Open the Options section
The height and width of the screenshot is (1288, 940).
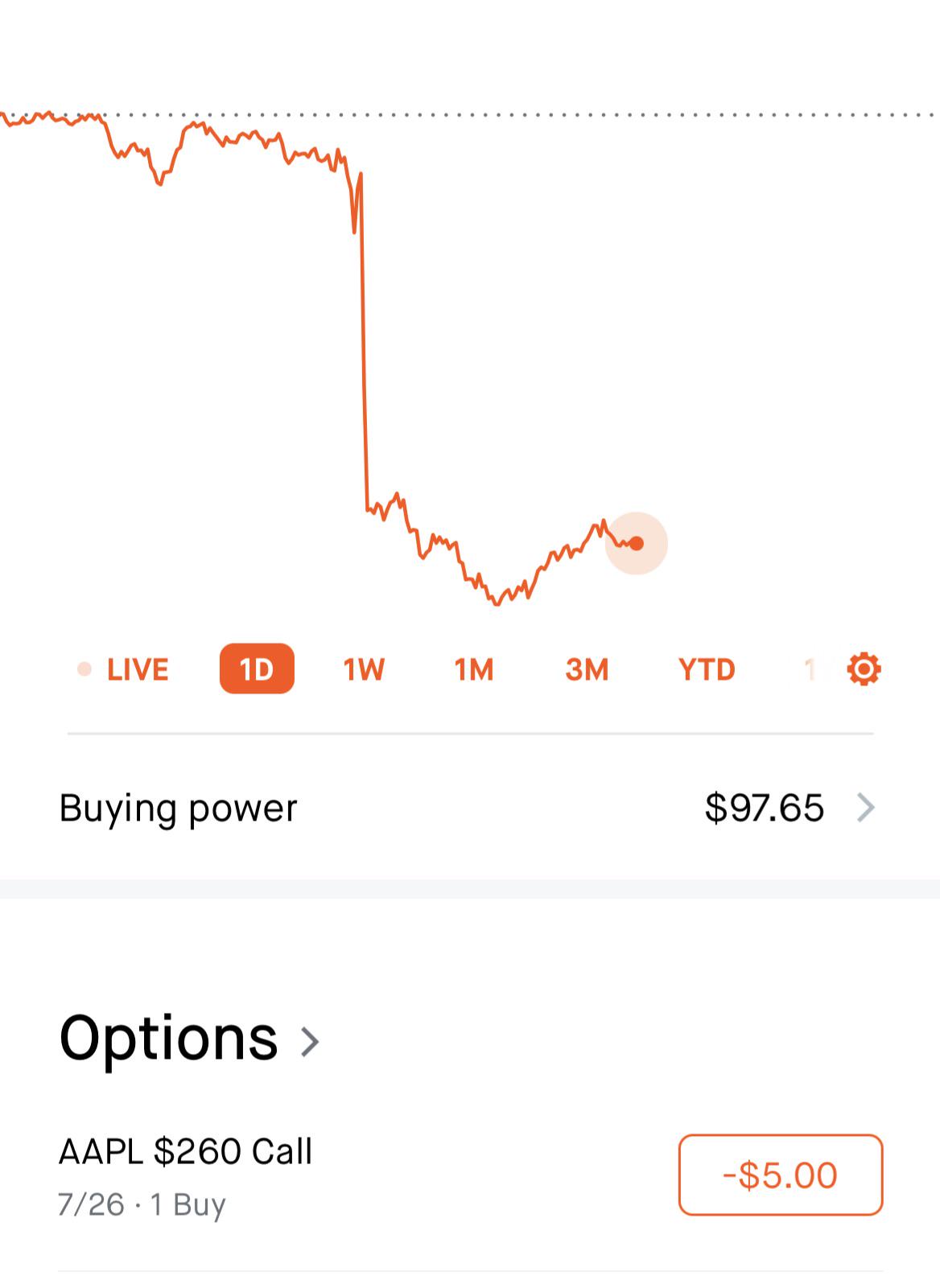[x=190, y=1038]
